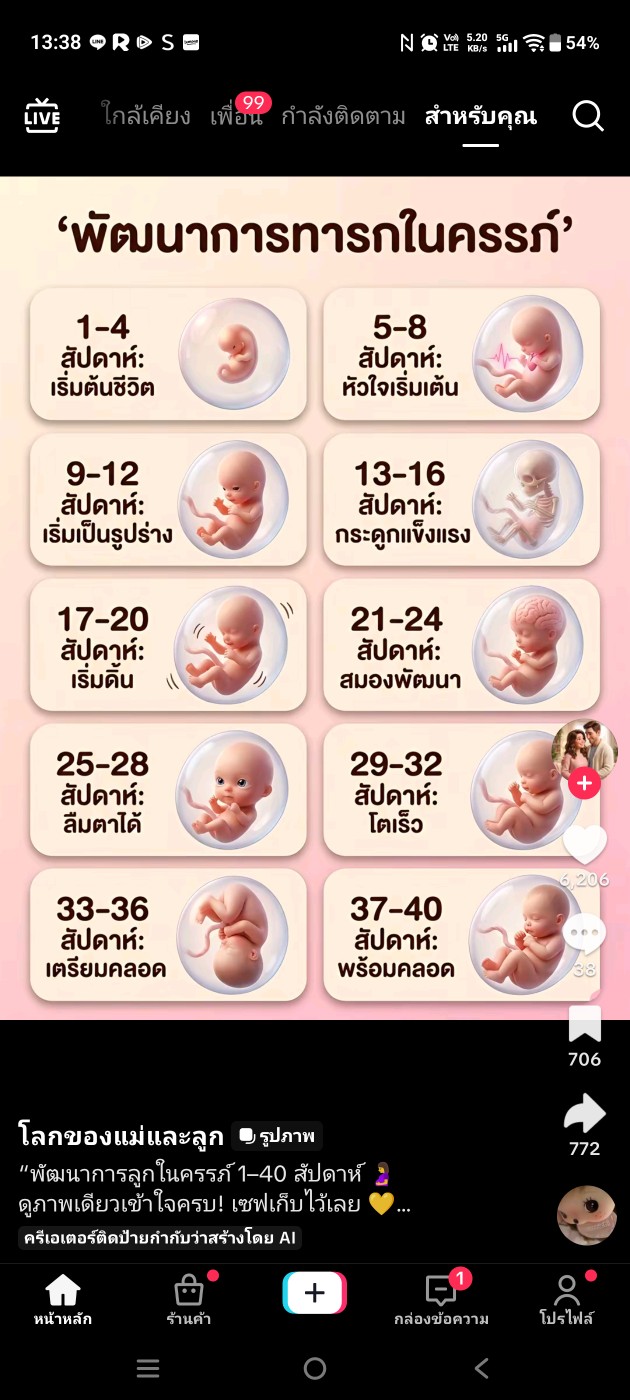Like this post with the heart icon
630x1400 pixels.
585,845
